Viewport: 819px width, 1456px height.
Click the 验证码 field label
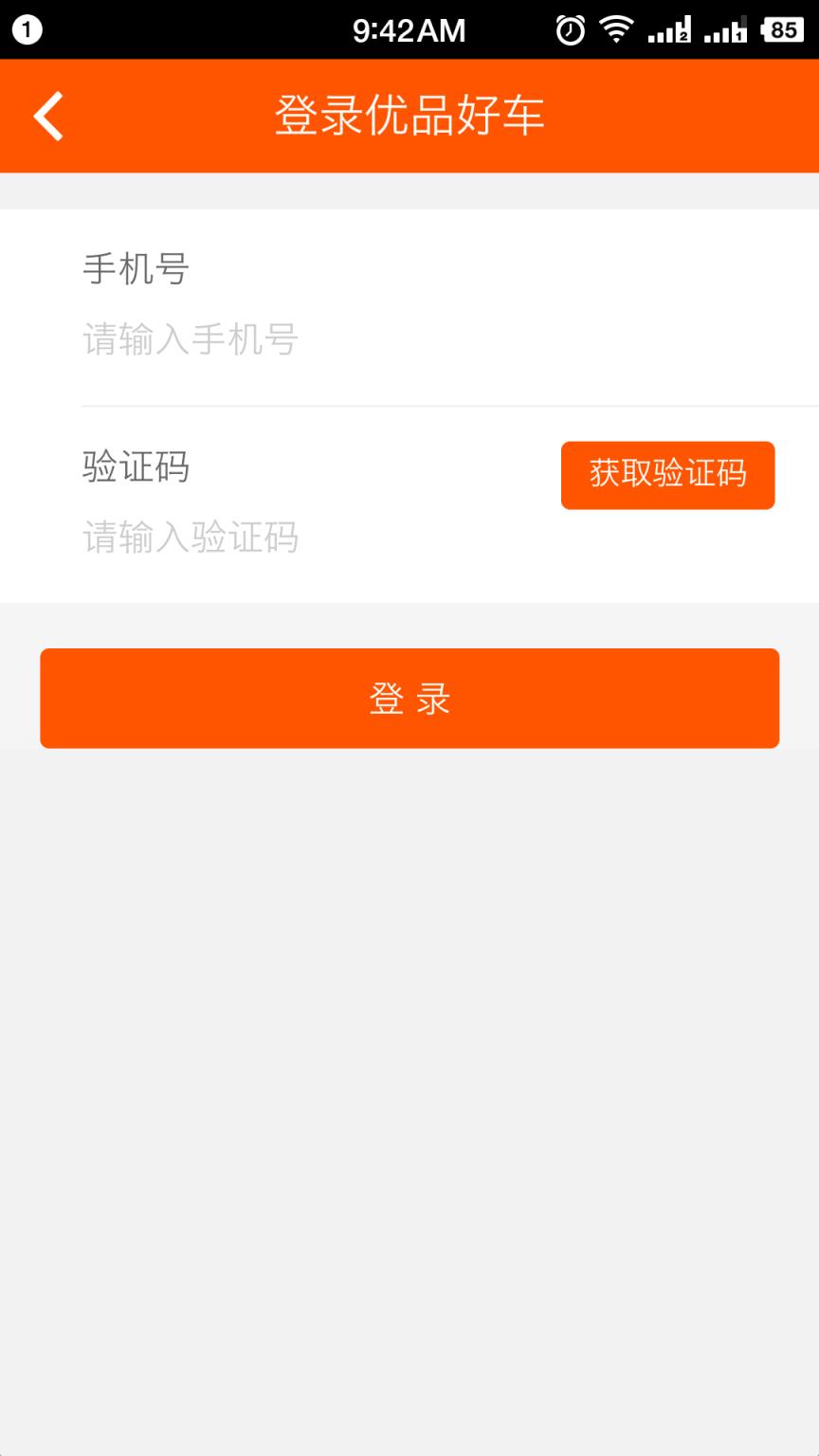(x=134, y=467)
